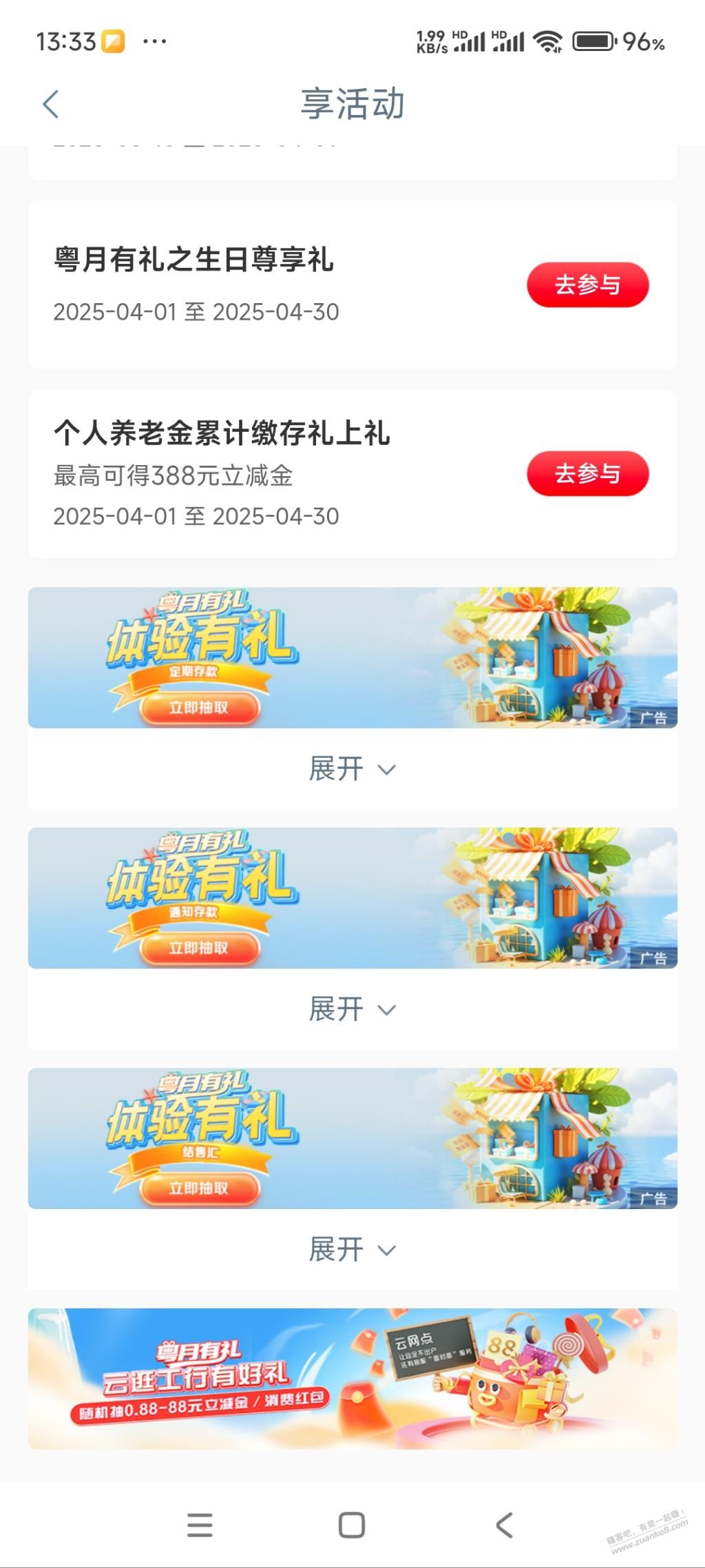Viewport: 705px width, 1568px height.
Task: Open recent apps from navigation bar
Action: click(x=200, y=1525)
